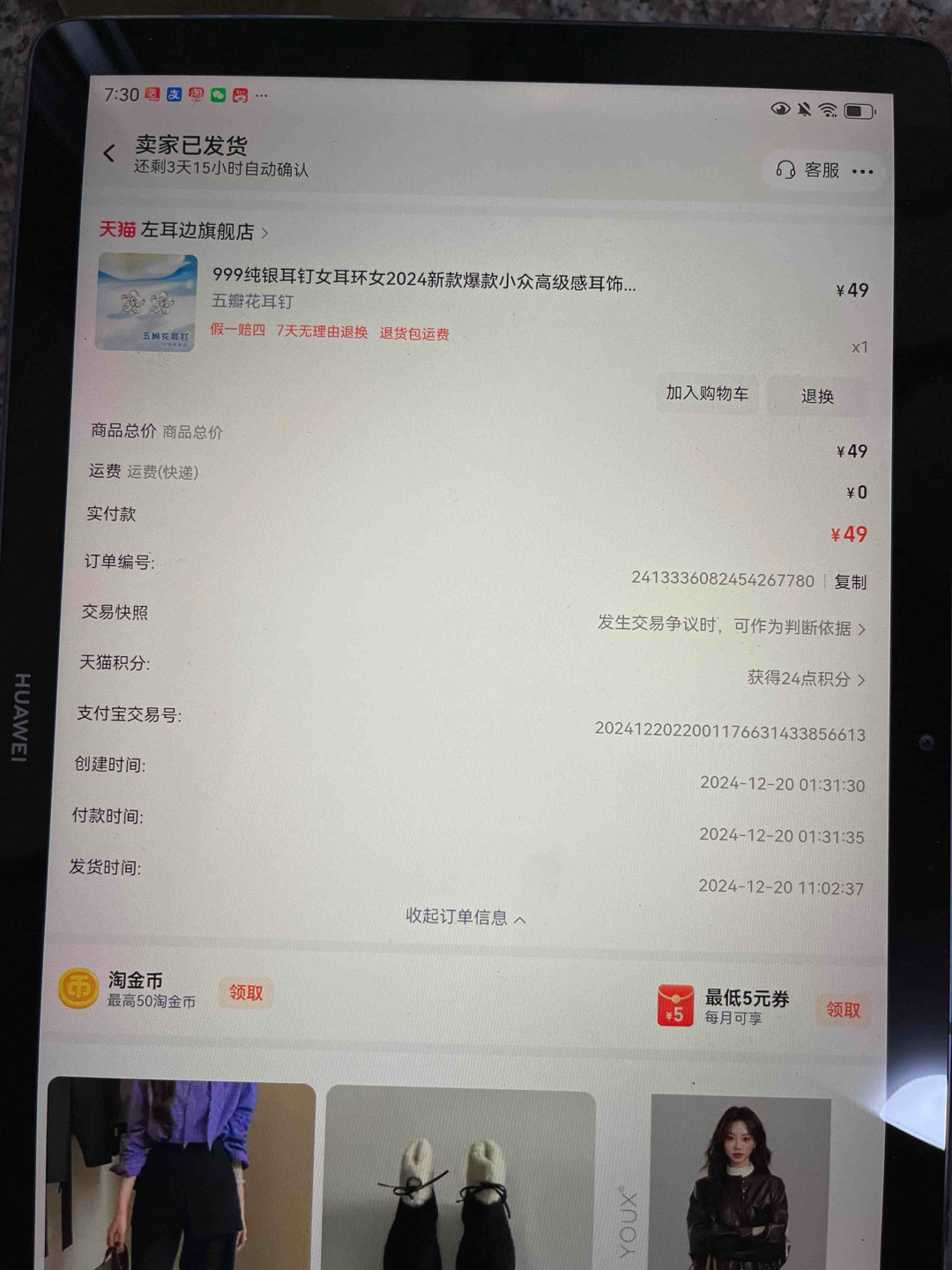Open the three-dot overflow menu
Viewport: 952px width, 1270px height.
(862, 171)
